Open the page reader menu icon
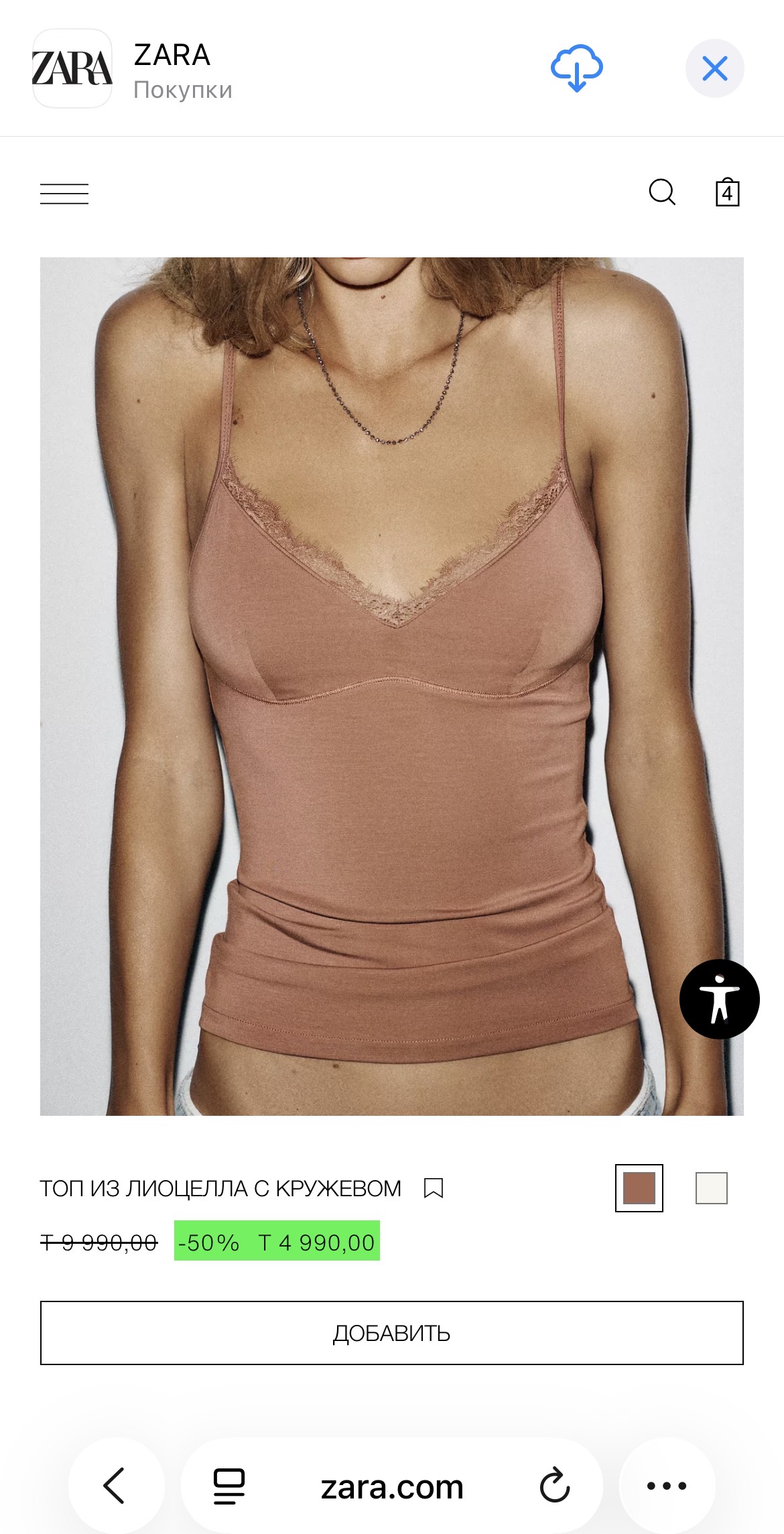This screenshot has width=784, height=1534. pyautogui.click(x=229, y=1486)
